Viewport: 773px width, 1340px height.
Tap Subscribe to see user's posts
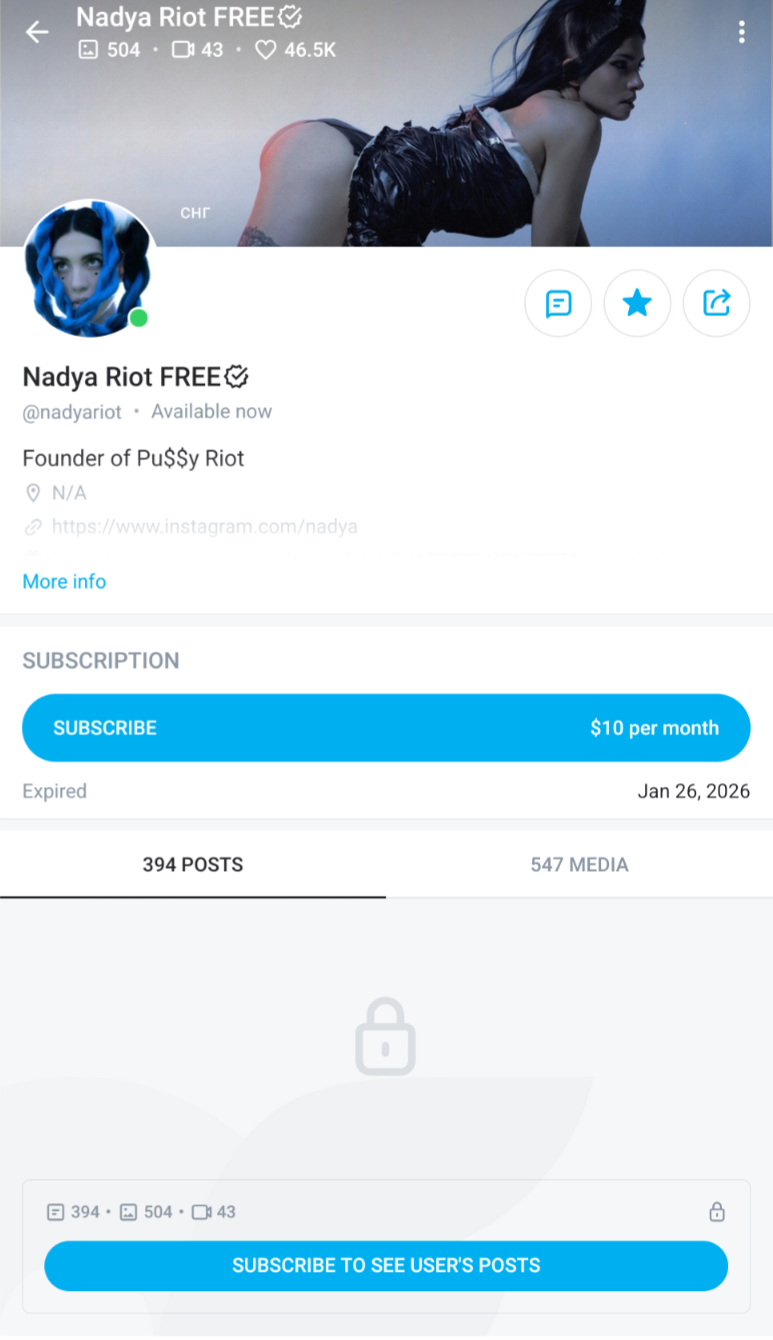pyautogui.click(x=386, y=1265)
